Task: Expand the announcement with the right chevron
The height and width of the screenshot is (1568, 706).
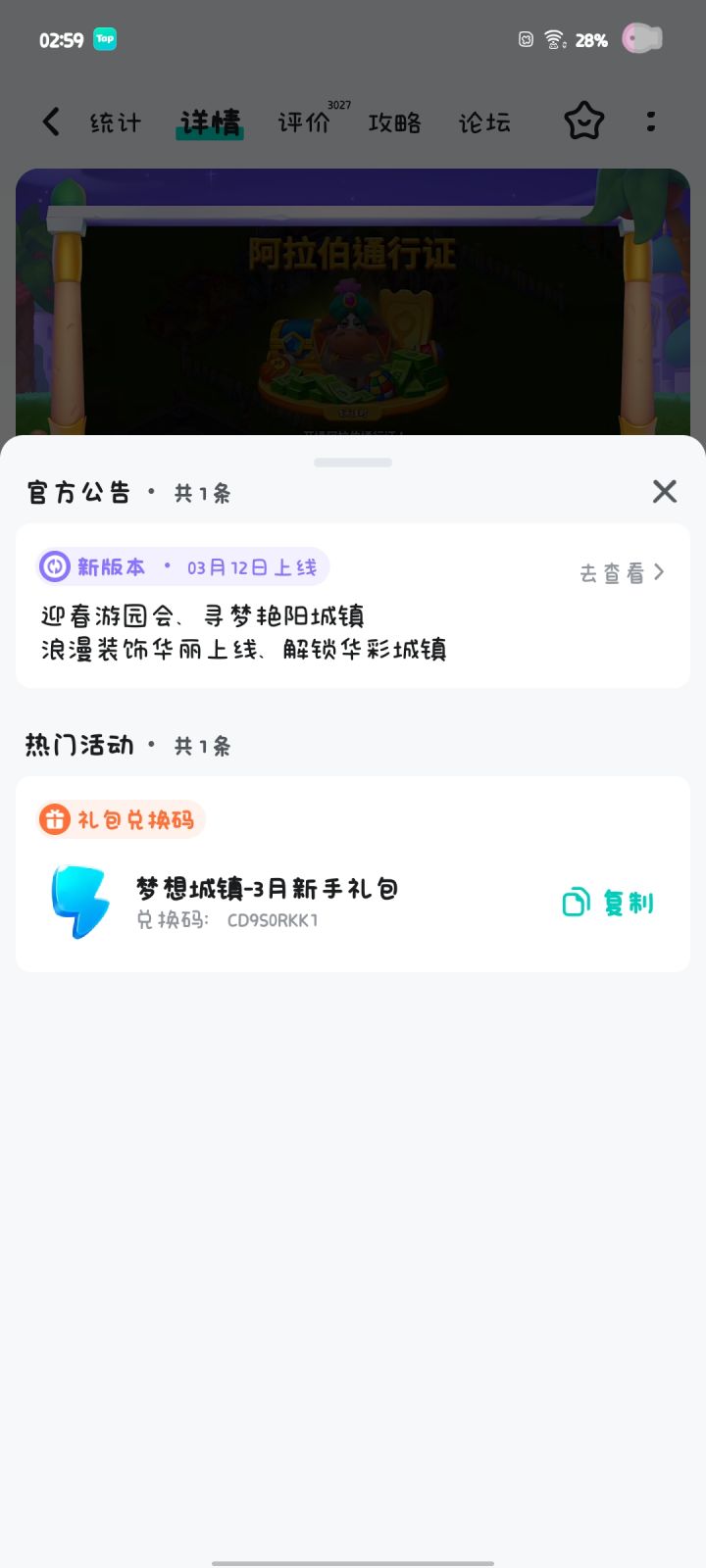Action: pos(659,571)
